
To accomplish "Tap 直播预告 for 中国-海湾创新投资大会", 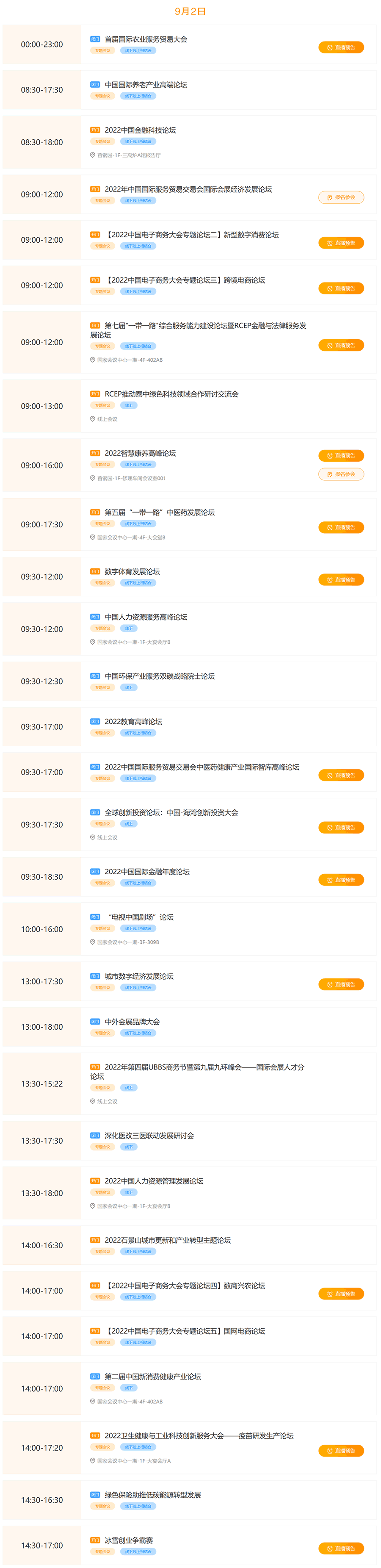I will point(341,828).
